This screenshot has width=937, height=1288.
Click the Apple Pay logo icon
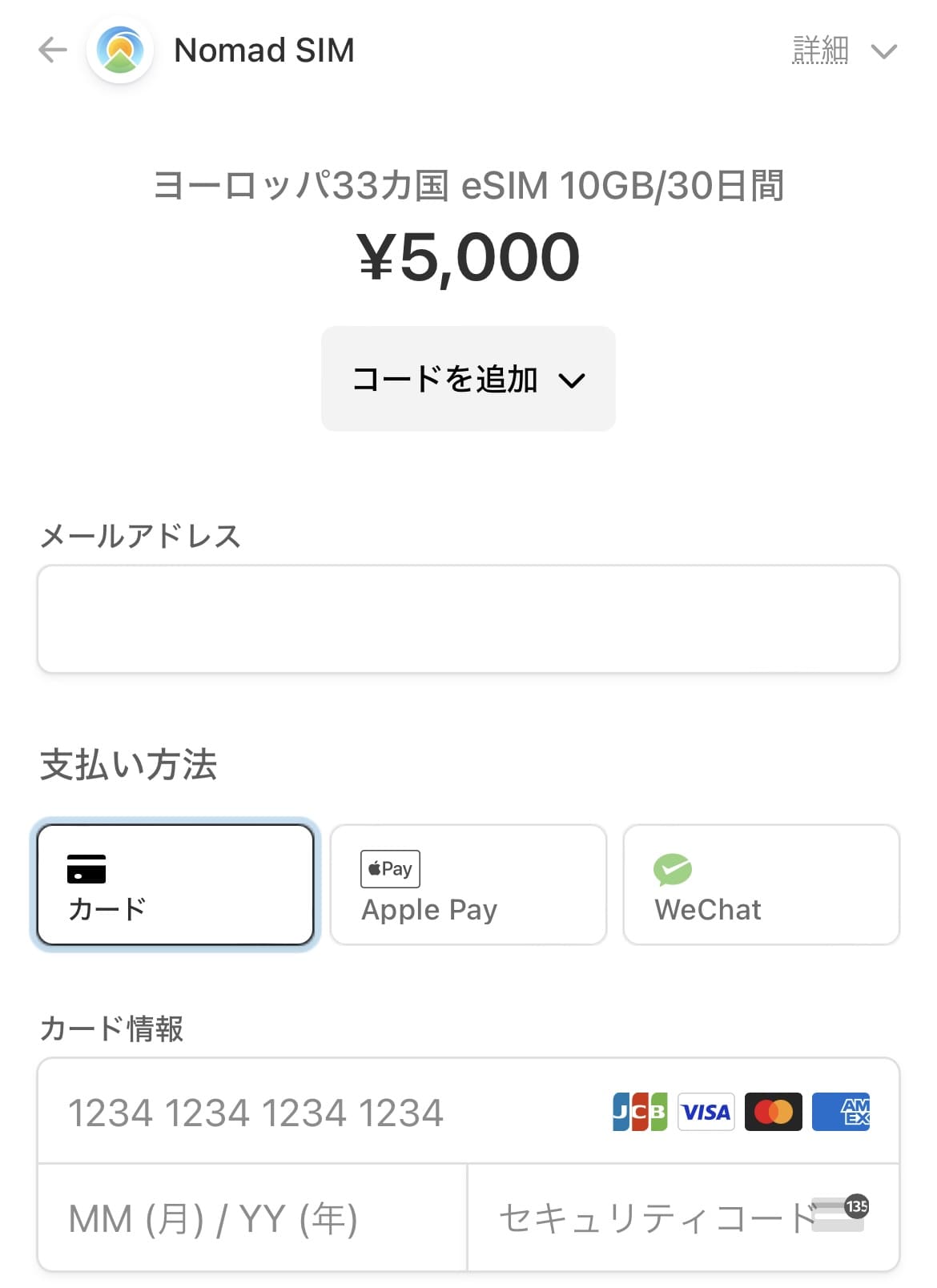[x=390, y=868]
